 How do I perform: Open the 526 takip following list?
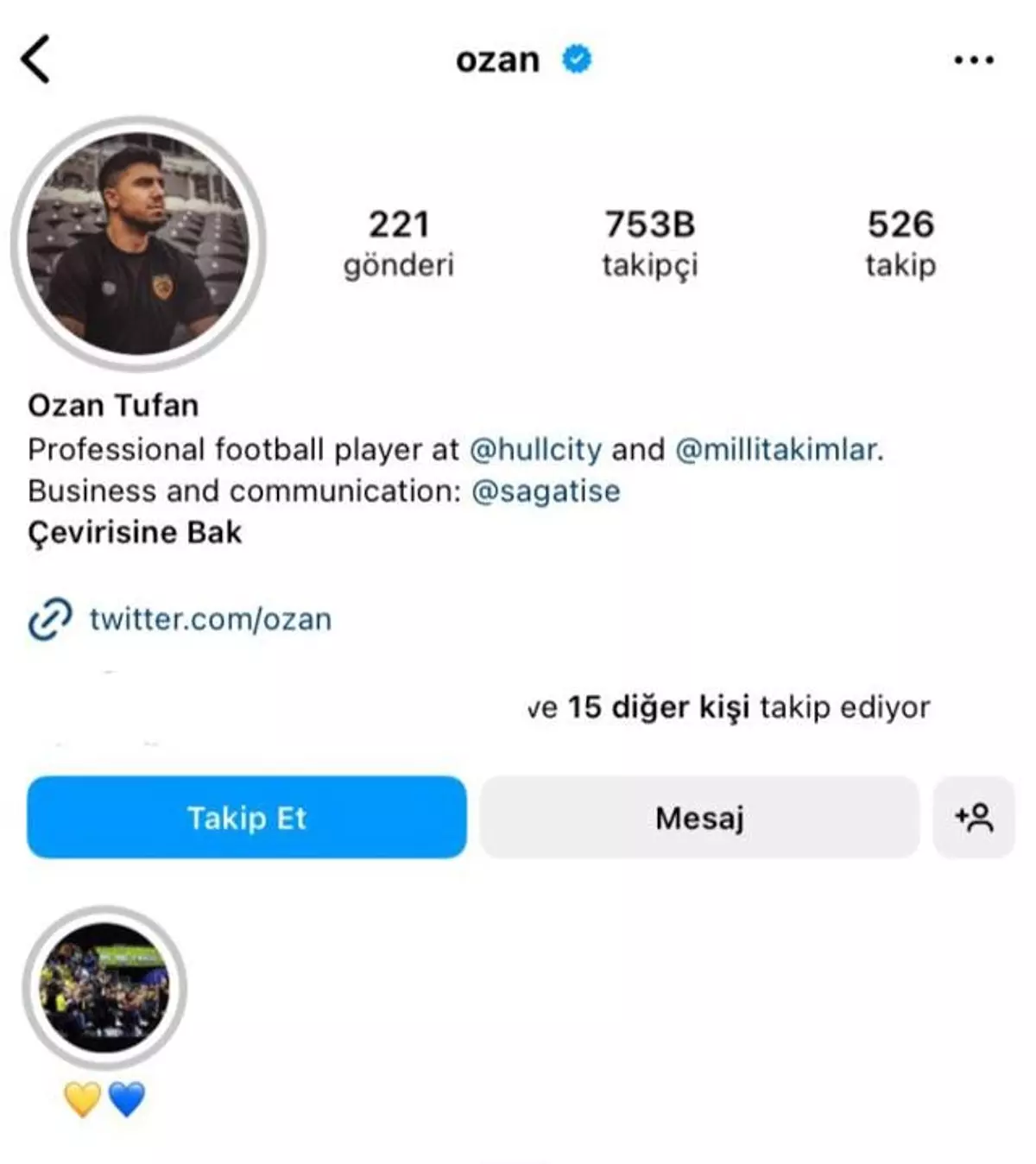point(900,244)
